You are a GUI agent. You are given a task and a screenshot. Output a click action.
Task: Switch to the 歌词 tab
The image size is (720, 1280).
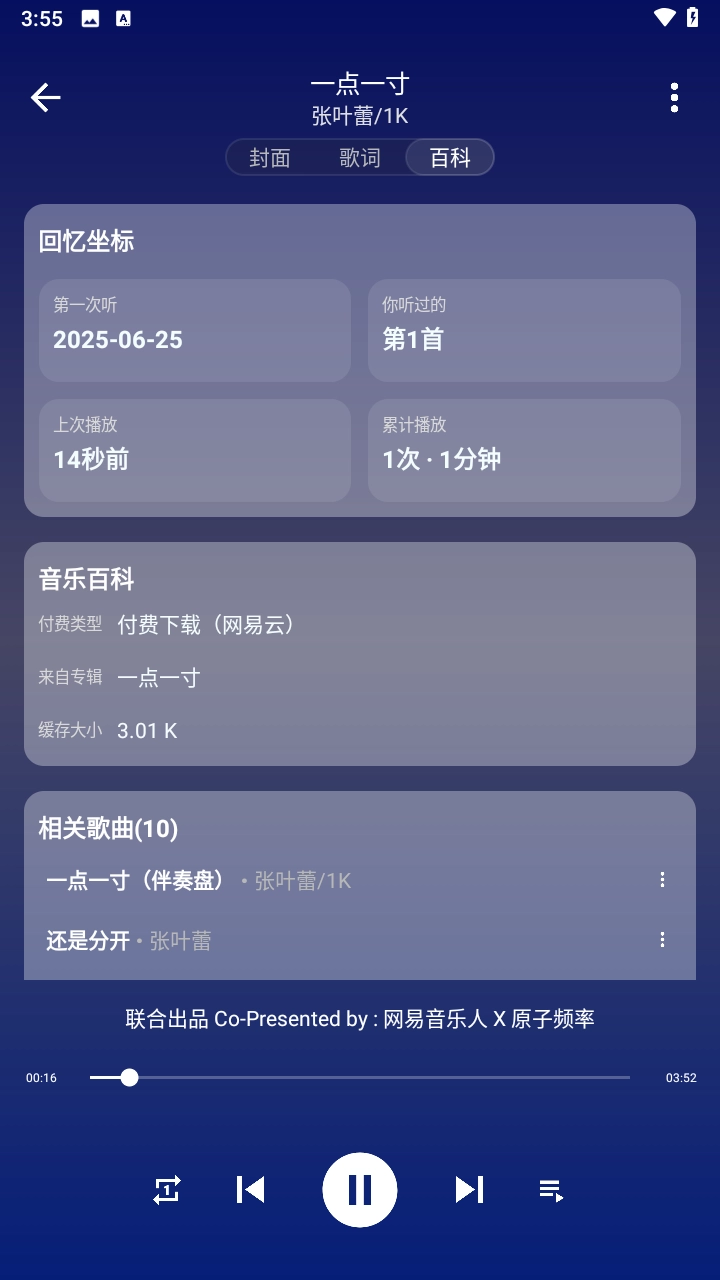[359, 157]
